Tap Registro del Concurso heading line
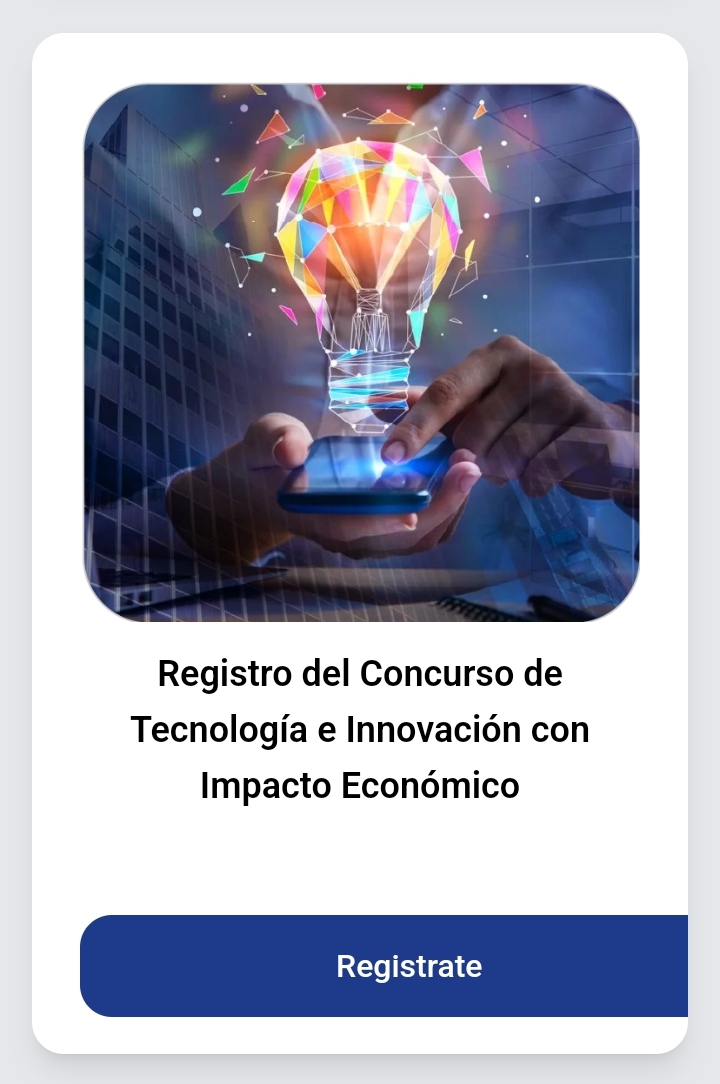 (x=358, y=672)
